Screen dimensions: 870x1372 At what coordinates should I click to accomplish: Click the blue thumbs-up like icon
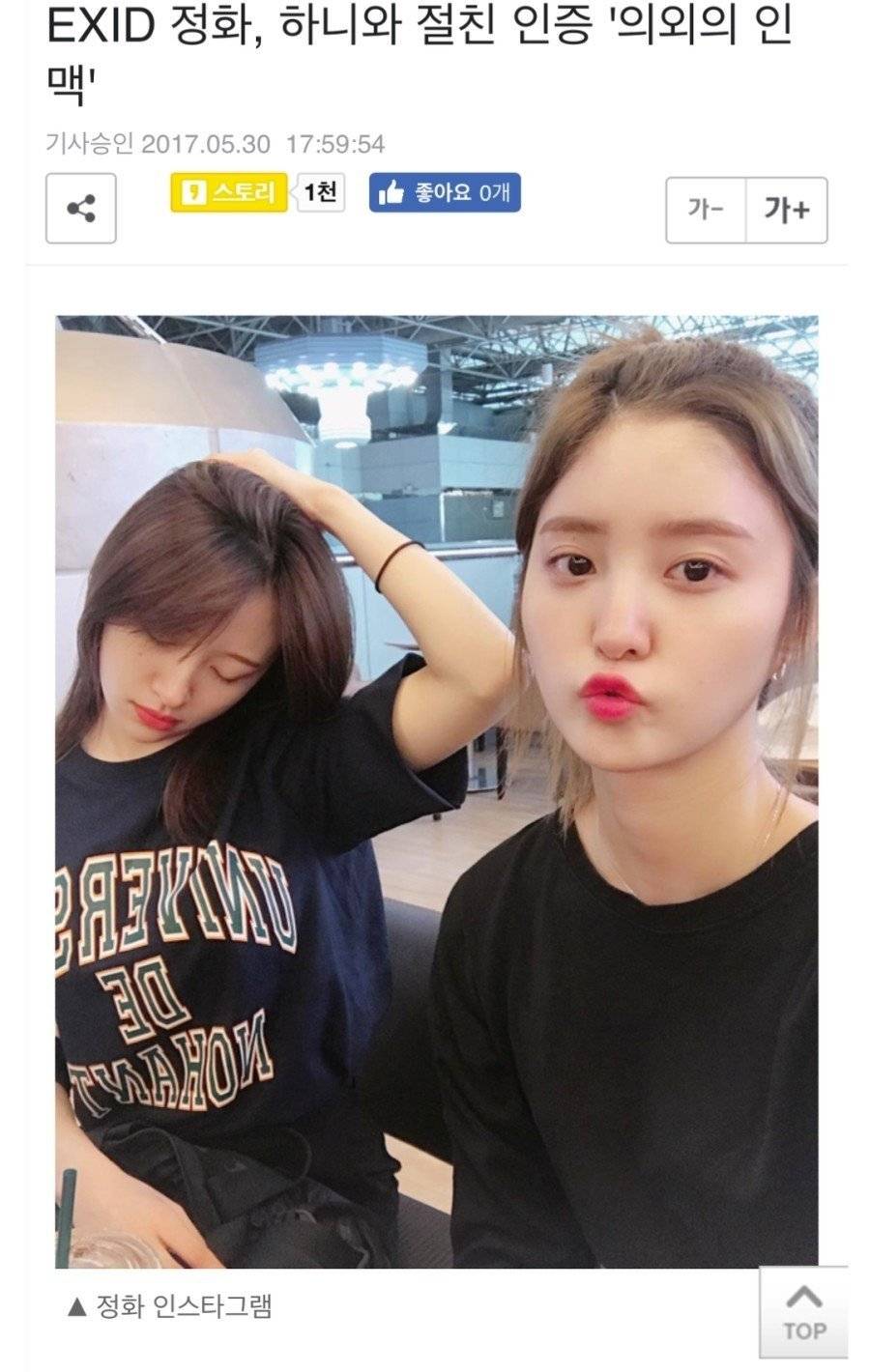pyautogui.click(x=391, y=194)
